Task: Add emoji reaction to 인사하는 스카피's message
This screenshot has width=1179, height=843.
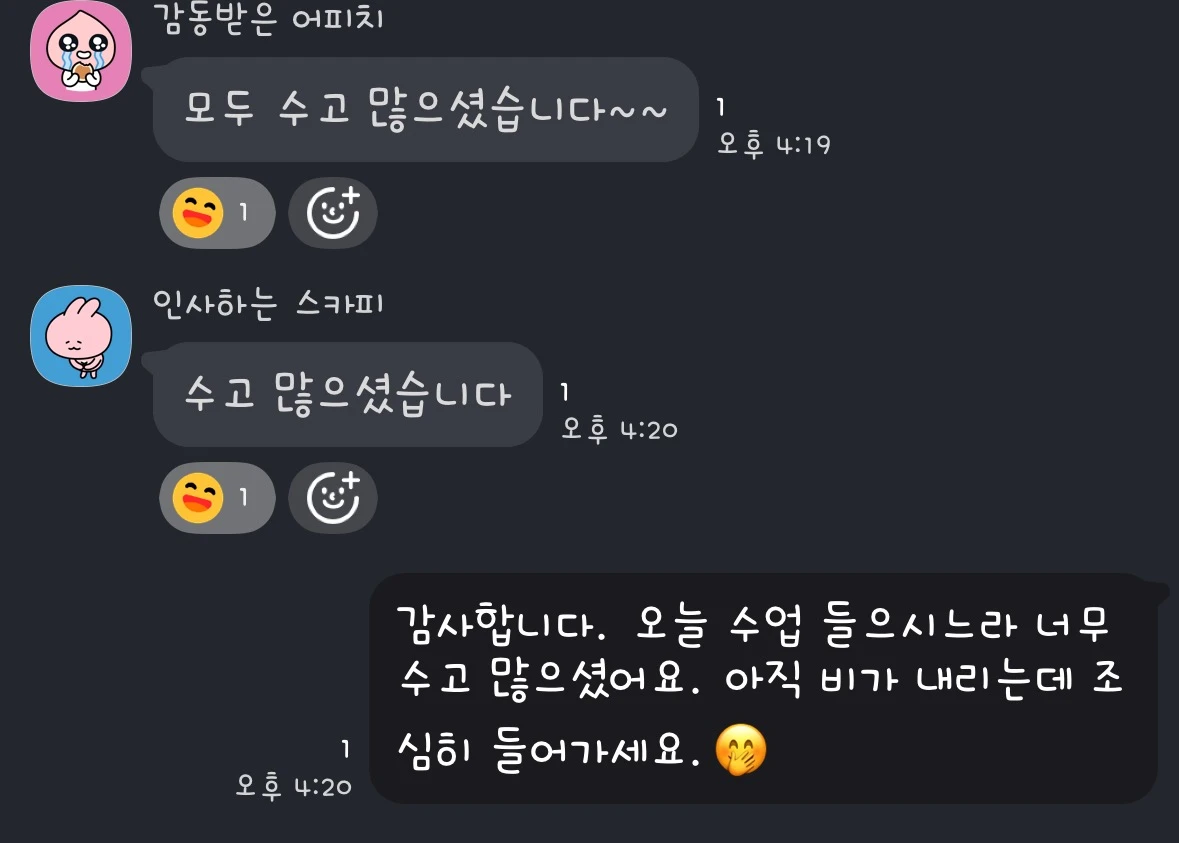Action: click(x=332, y=498)
